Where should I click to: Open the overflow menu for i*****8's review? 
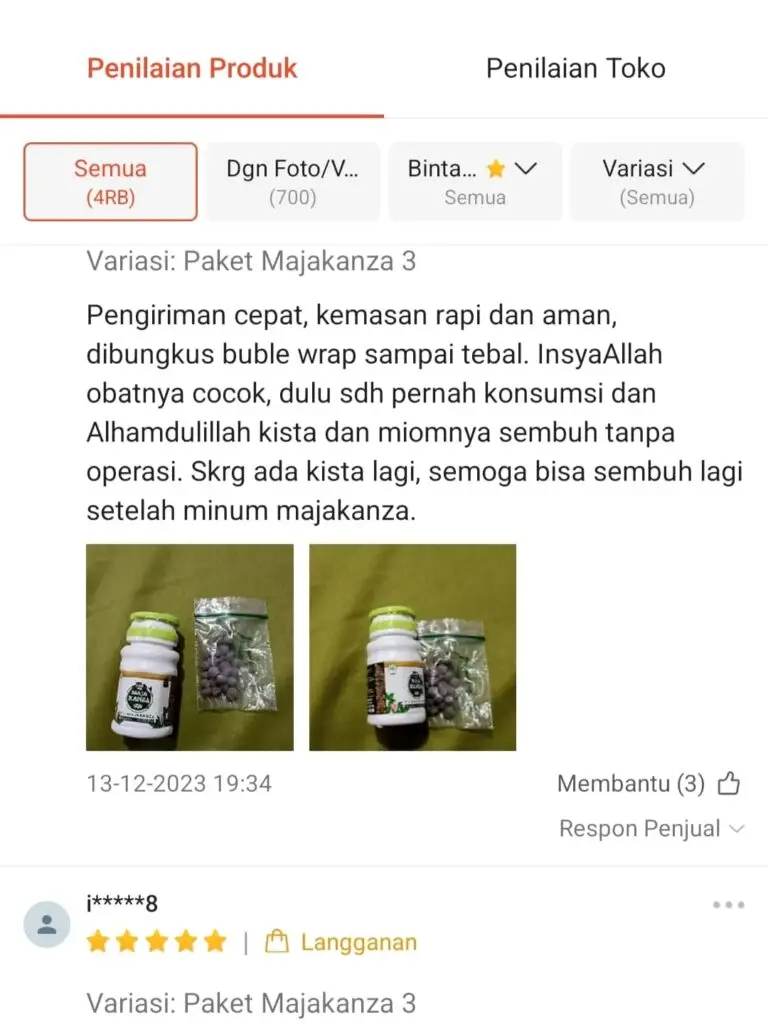(728, 905)
